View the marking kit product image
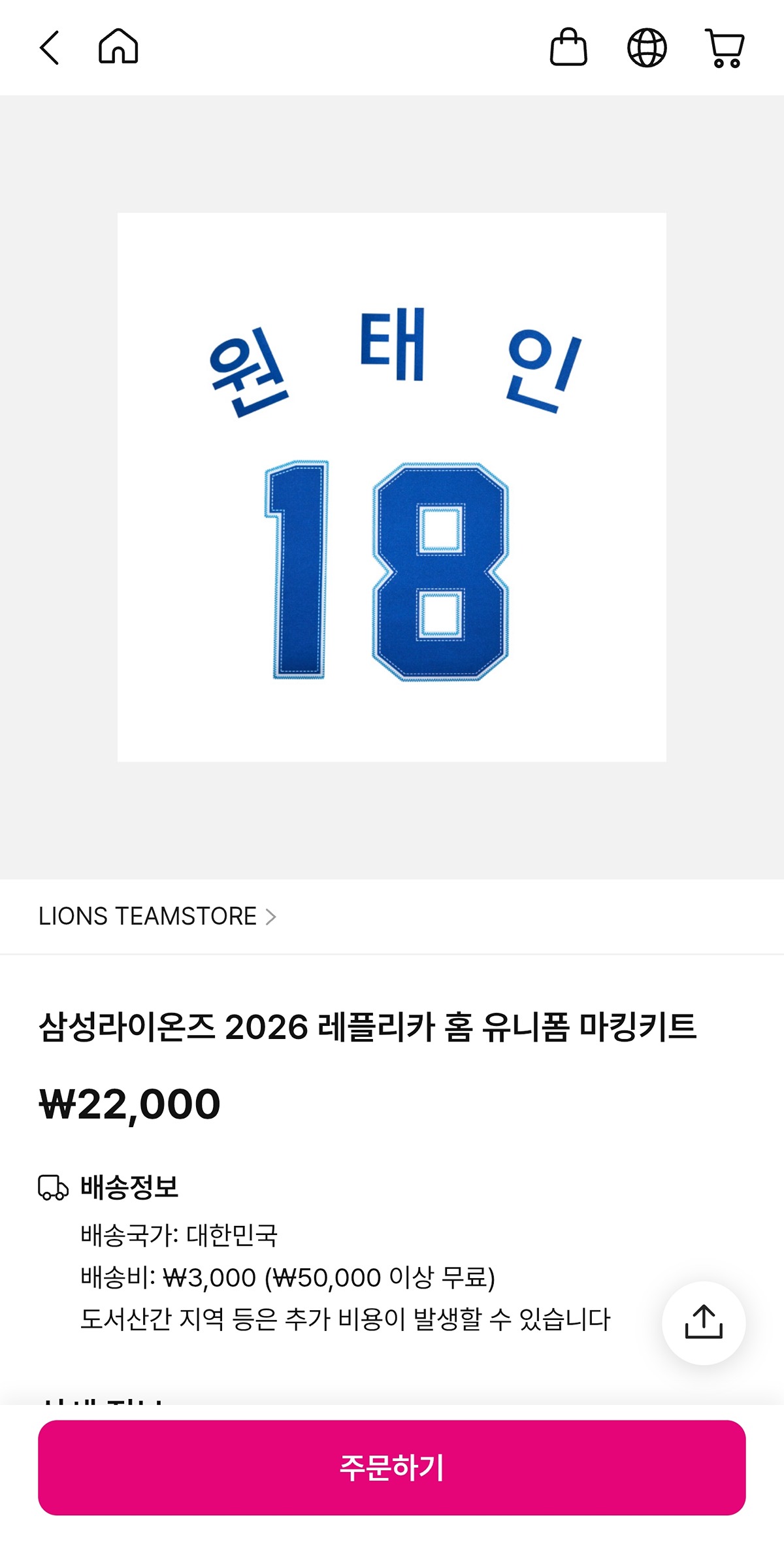The height and width of the screenshot is (1546, 784). click(x=392, y=487)
